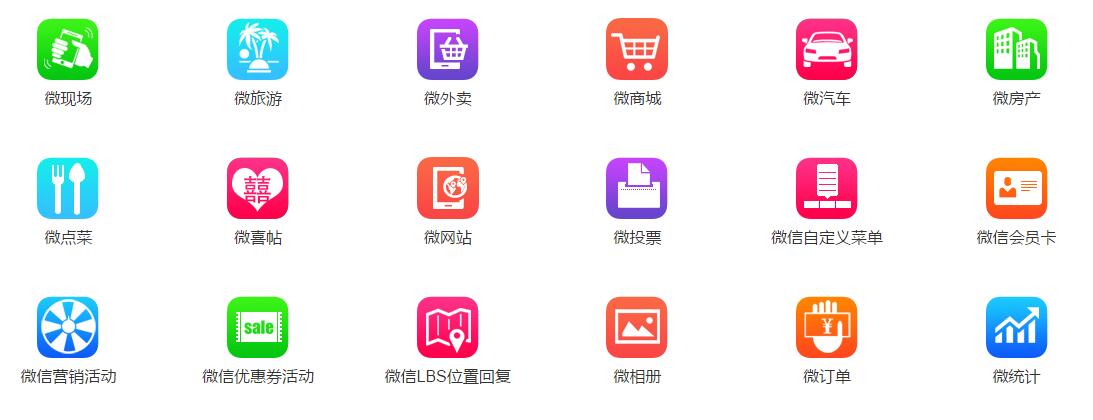The height and width of the screenshot is (420, 1093).
Task: Tap the 微订单 icon
Action: pyautogui.click(x=826, y=327)
